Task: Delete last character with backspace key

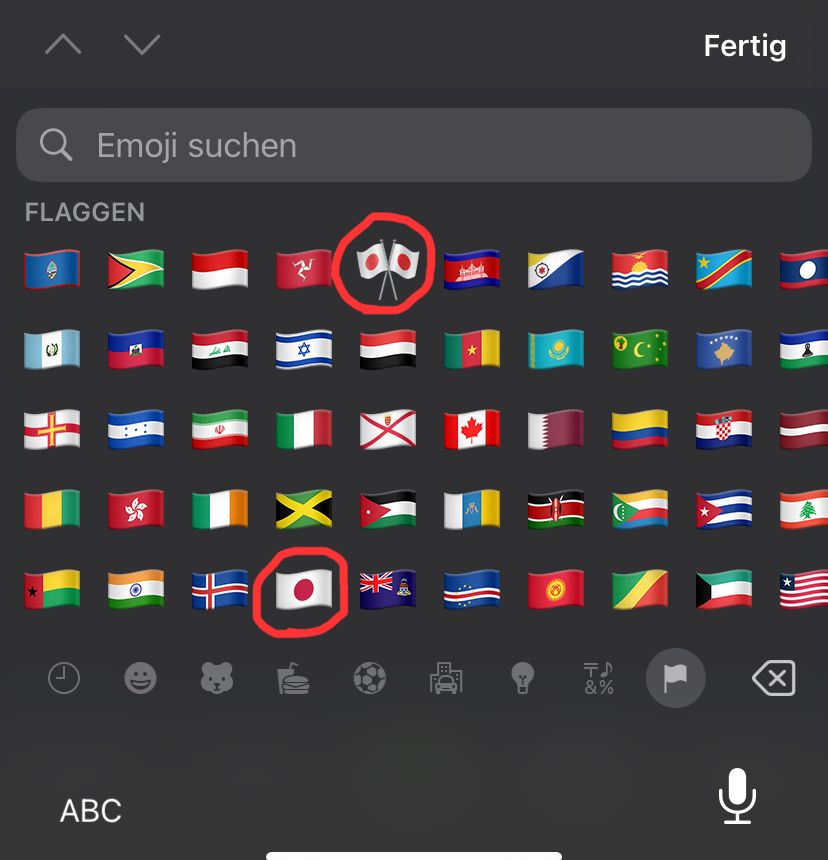Action: (773, 680)
